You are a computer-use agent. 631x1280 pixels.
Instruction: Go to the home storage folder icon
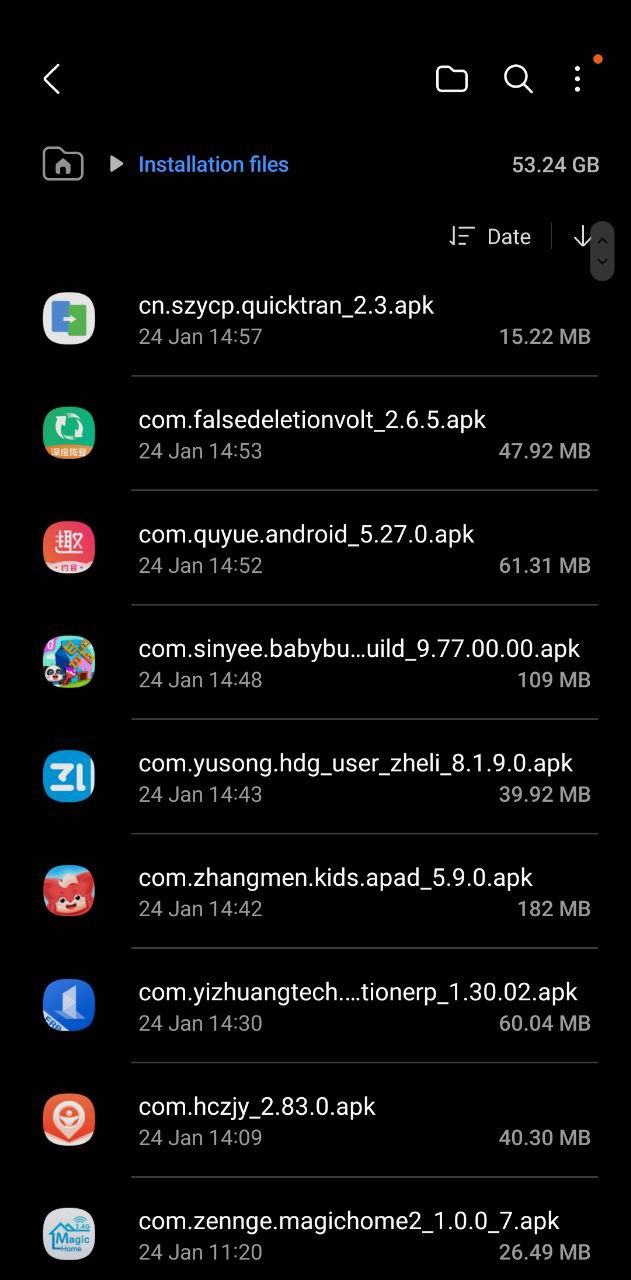pyautogui.click(x=63, y=164)
